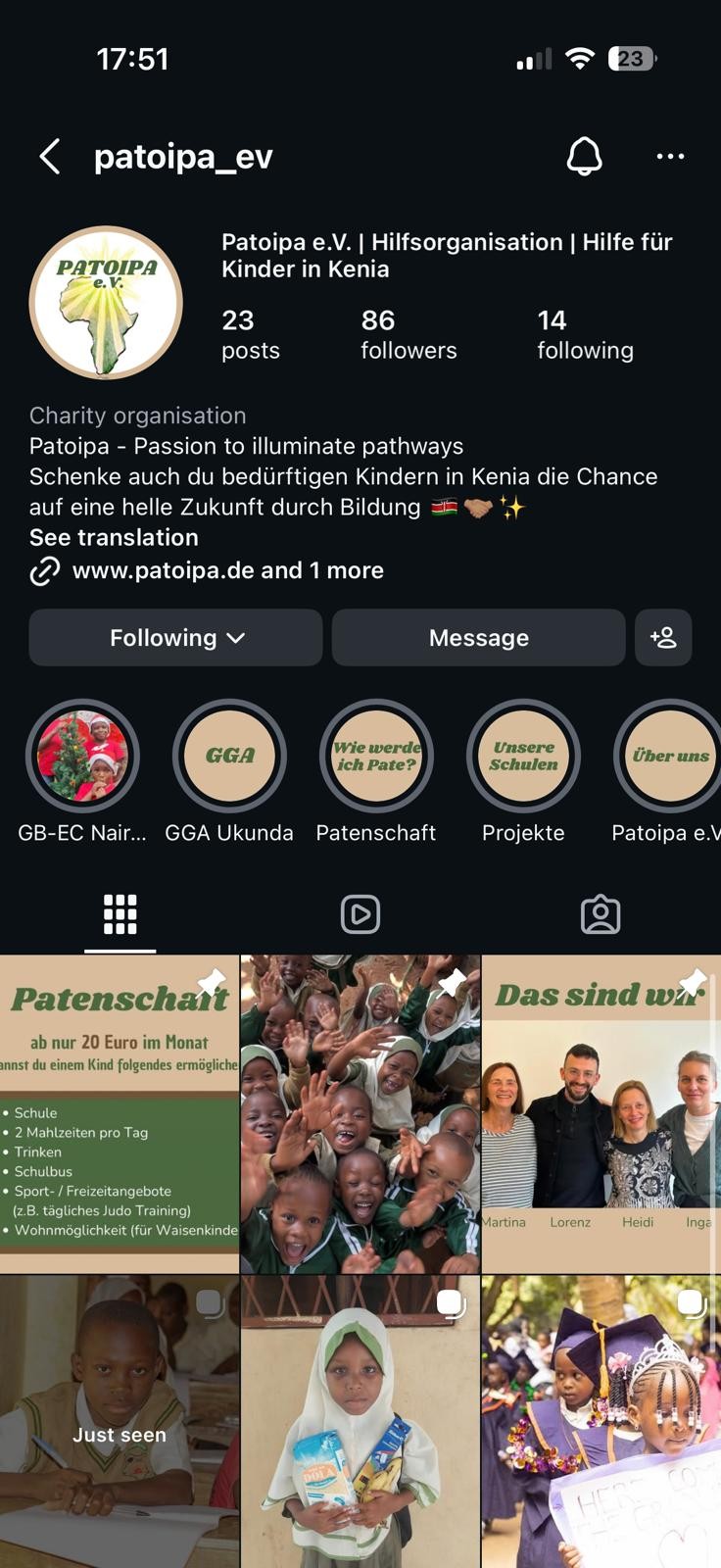The image size is (721, 1568).
Task: Open the three-dot overflow menu
Action: pos(670,157)
